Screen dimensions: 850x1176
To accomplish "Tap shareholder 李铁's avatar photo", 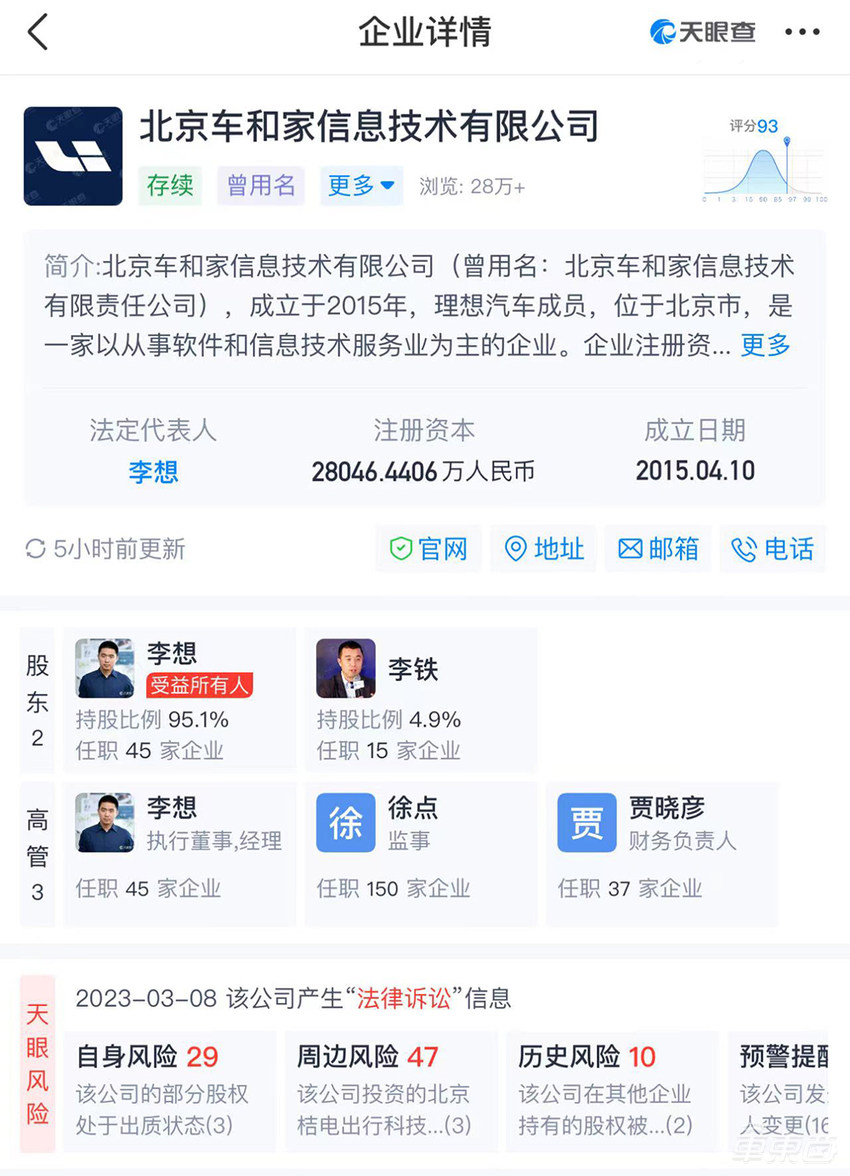I will (x=345, y=668).
